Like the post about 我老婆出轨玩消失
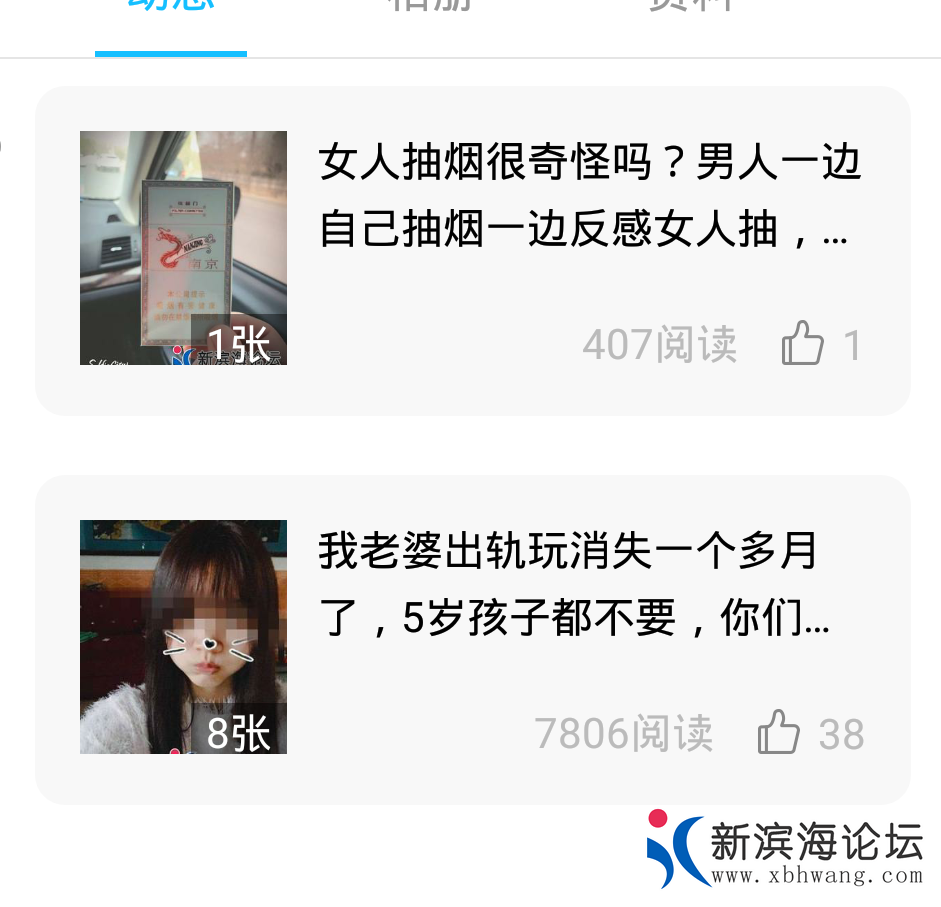Screen dimensions: 941x907 tap(780, 733)
